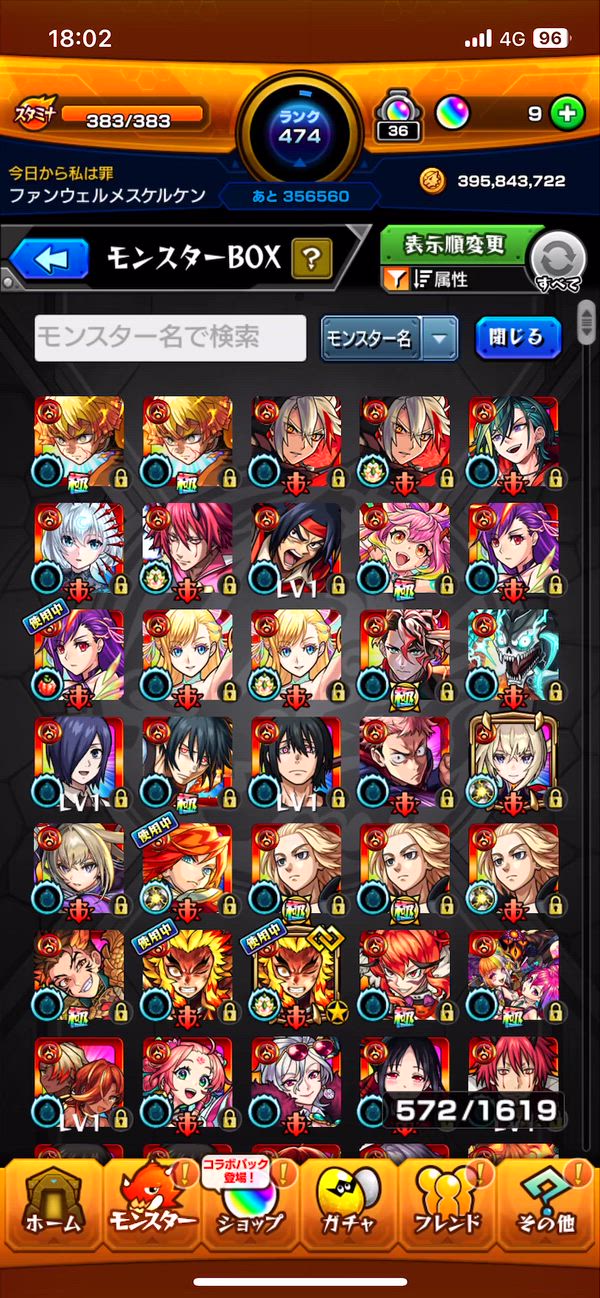The width and height of the screenshot is (600, 1298).
Task: Select the green-haired monster in the first row
Action: (x=513, y=441)
